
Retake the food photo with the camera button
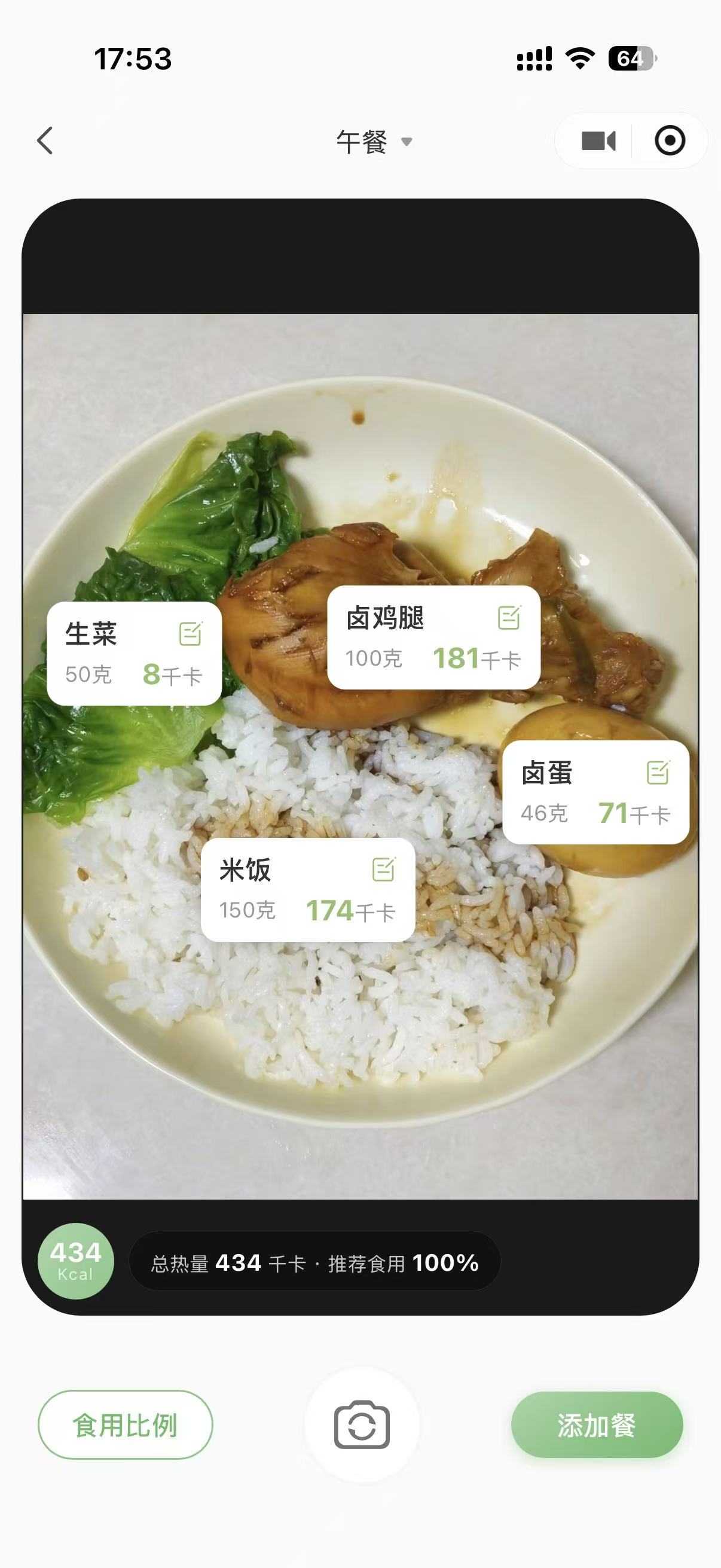pos(362,1425)
